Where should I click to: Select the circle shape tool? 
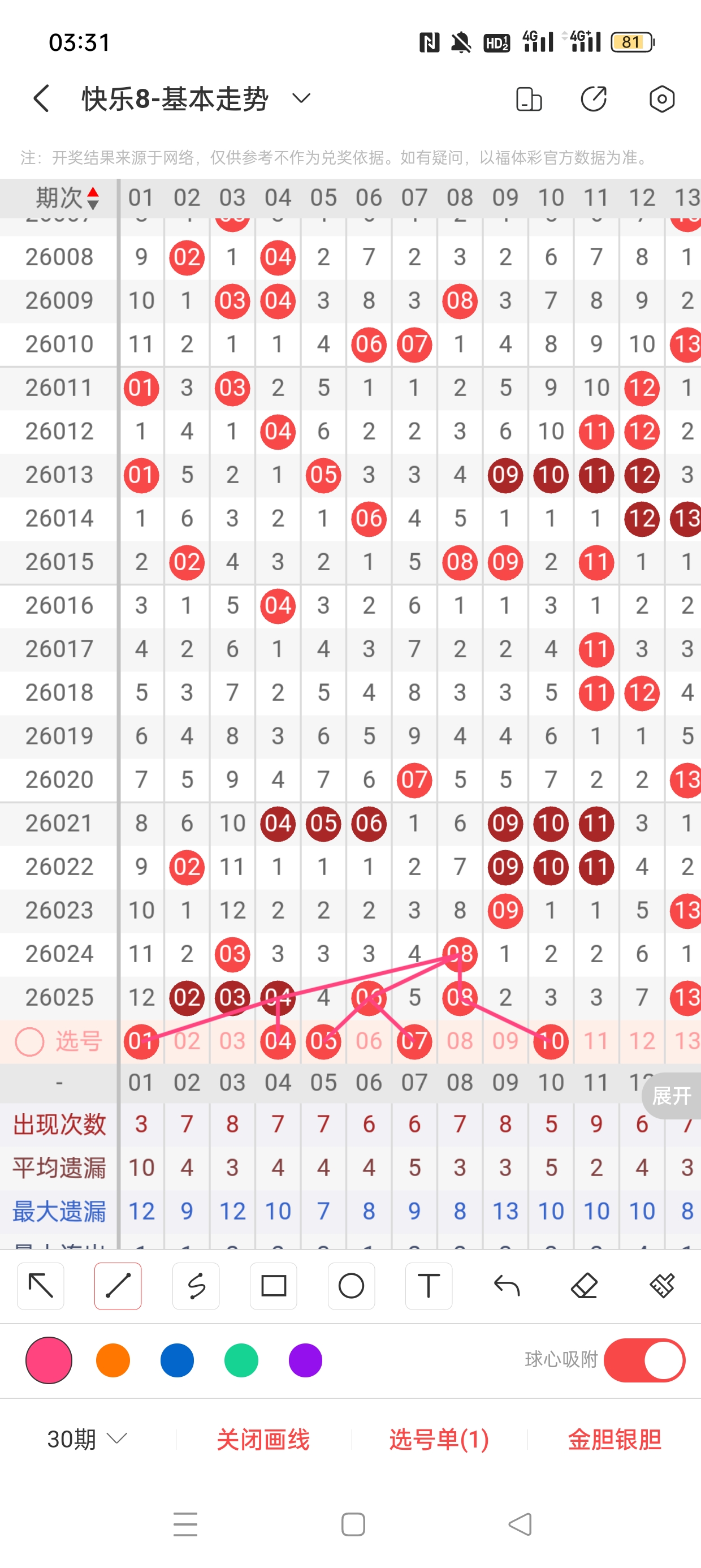click(351, 1286)
